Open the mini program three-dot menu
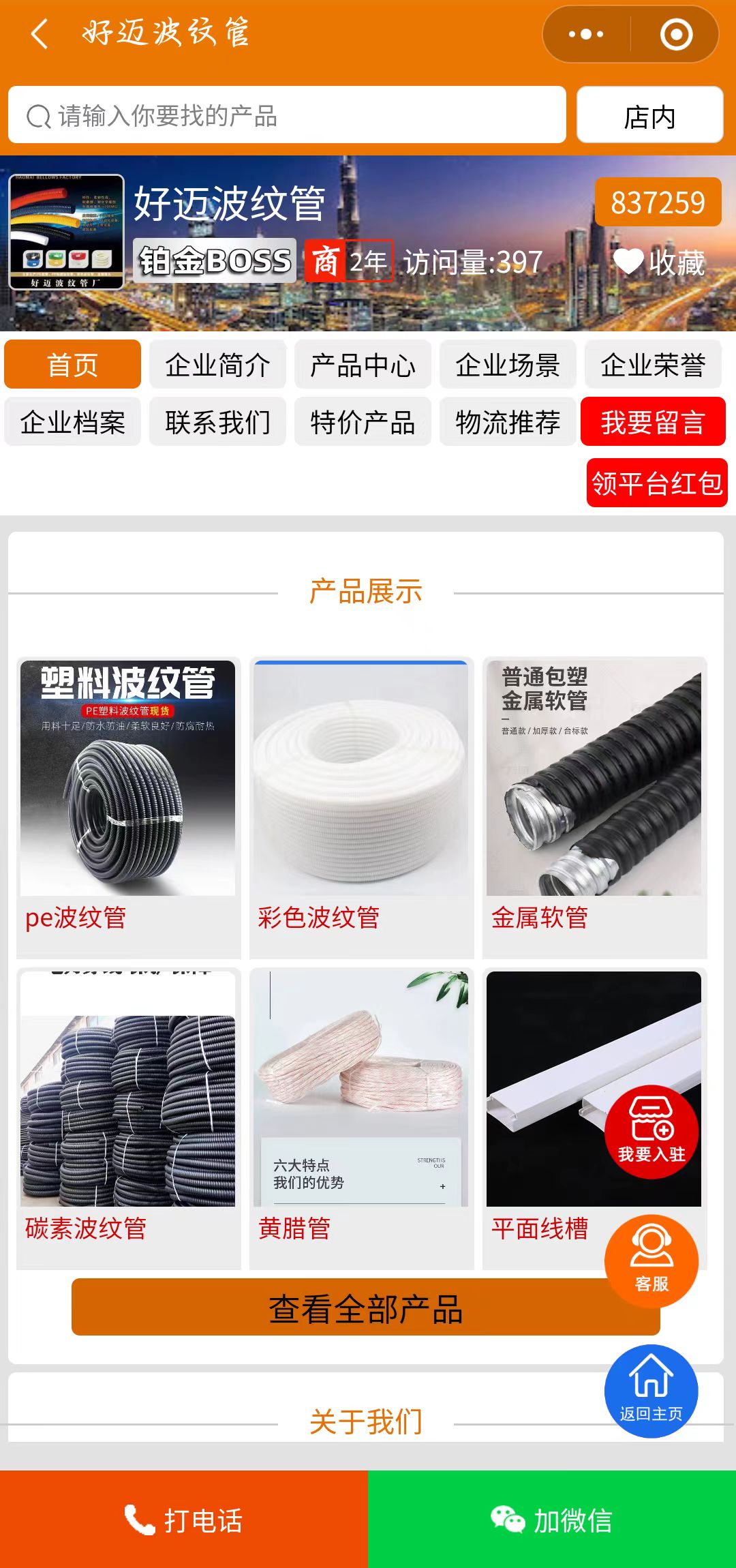This screenshot has height=1568, width=736. 585,34
